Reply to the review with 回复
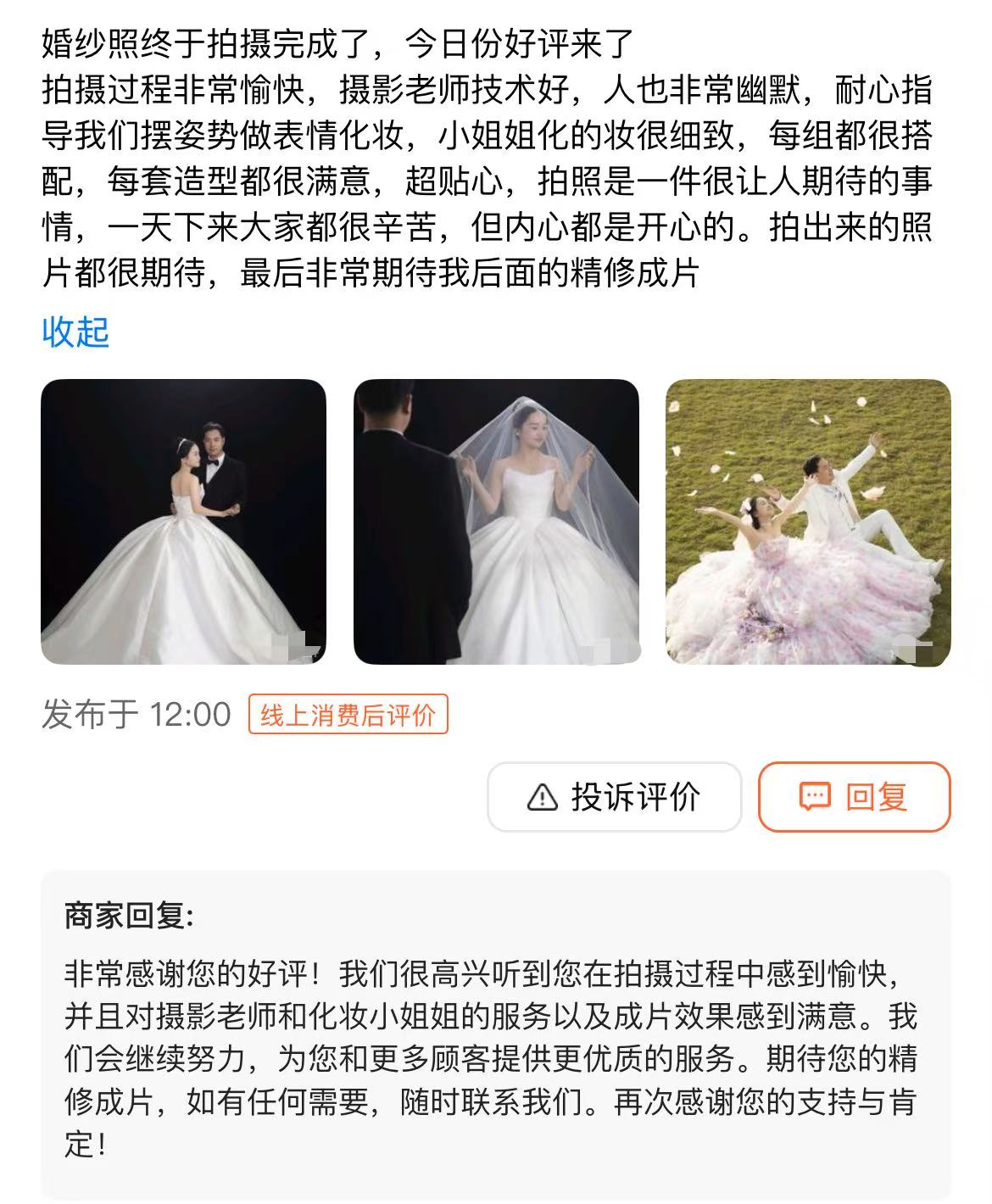Viewport: 992px width, 1204px height. [854, 797]
